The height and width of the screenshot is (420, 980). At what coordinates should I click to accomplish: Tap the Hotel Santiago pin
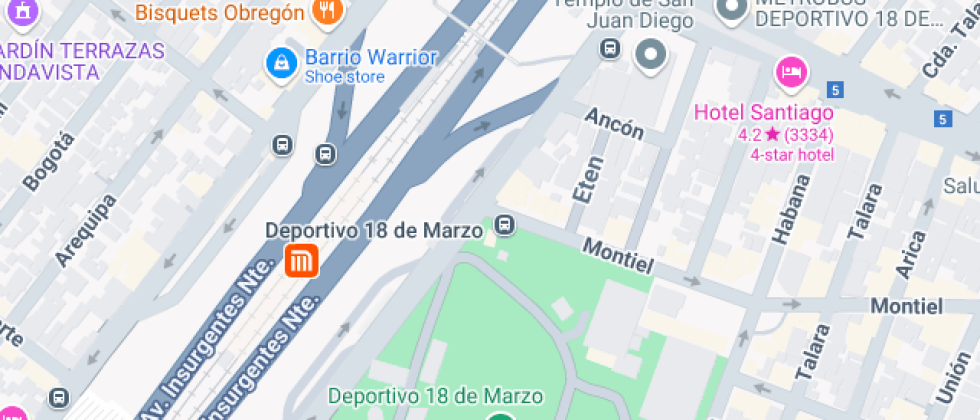[791, 72]
